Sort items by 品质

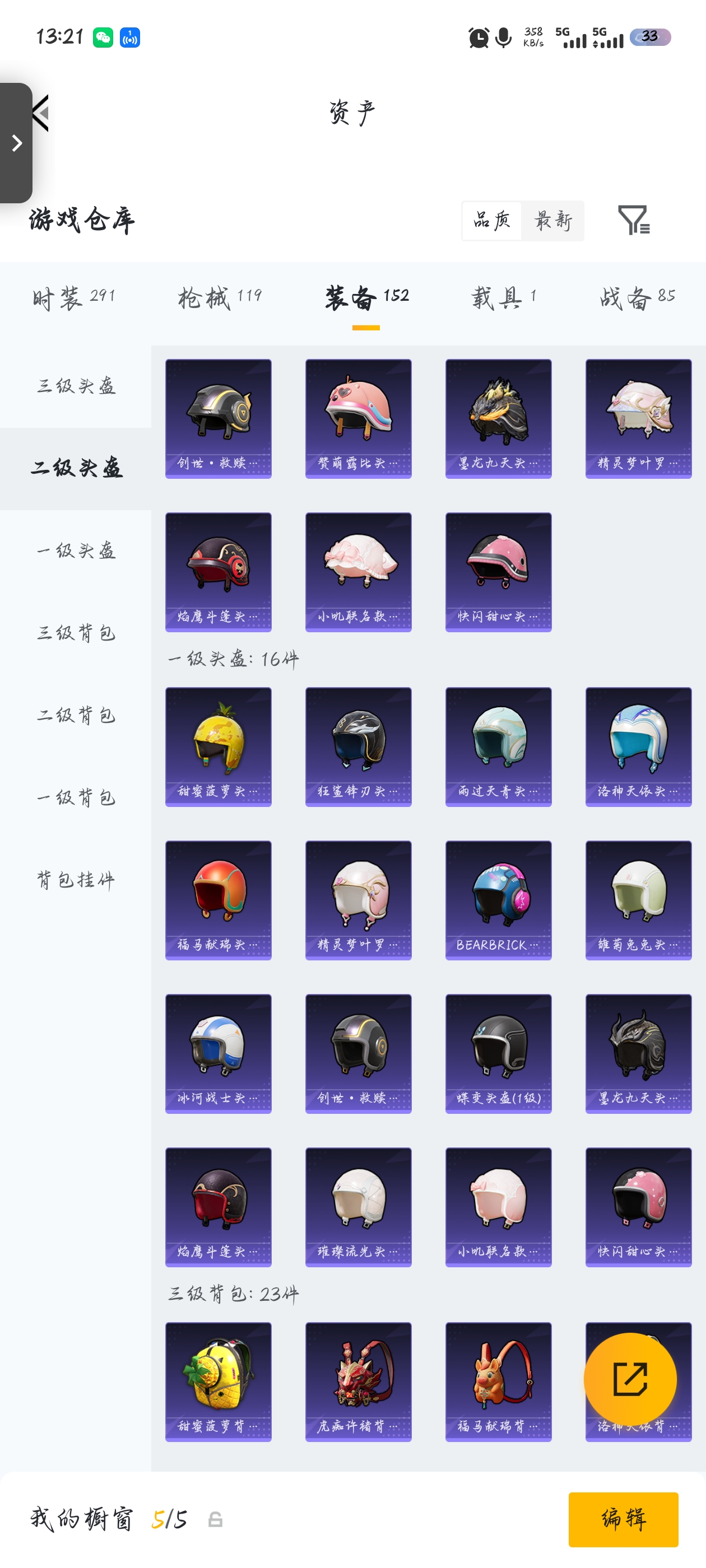tap(491, 220)
